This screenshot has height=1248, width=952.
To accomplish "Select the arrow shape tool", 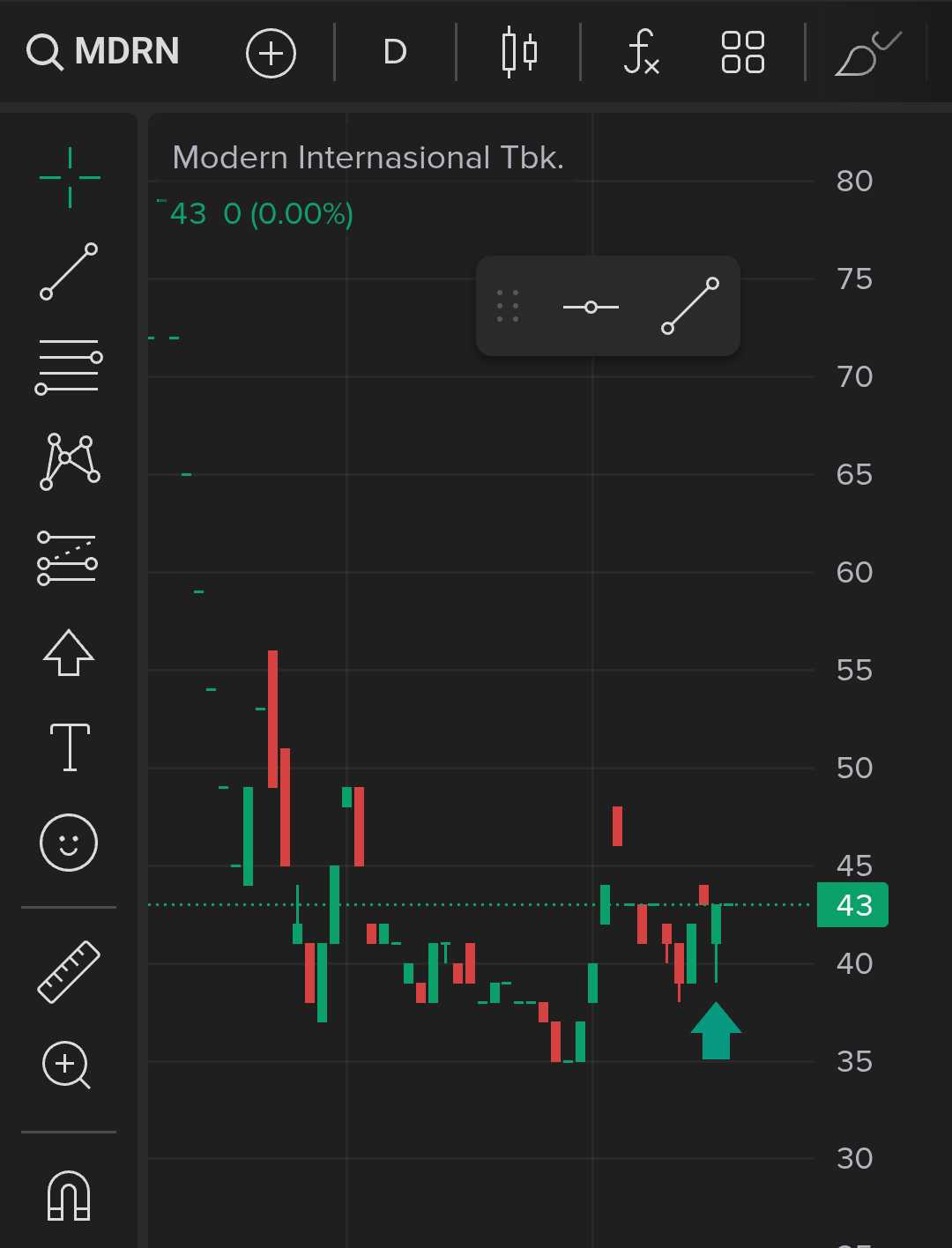I will 69,653.
